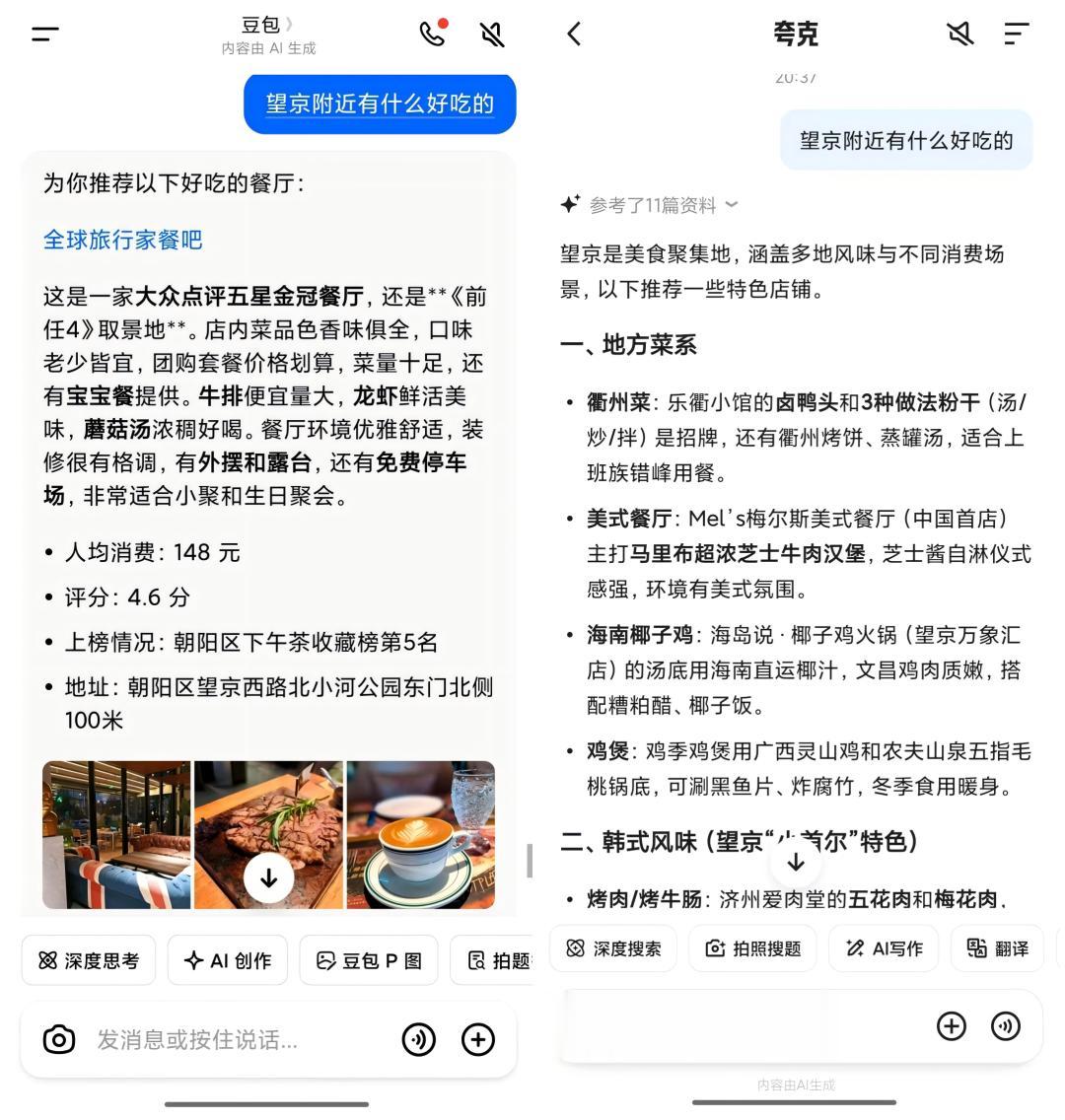1065x1120 pixels.
Task: Tap the coffee latte photo thumbnail
Action: coord(422,834)
